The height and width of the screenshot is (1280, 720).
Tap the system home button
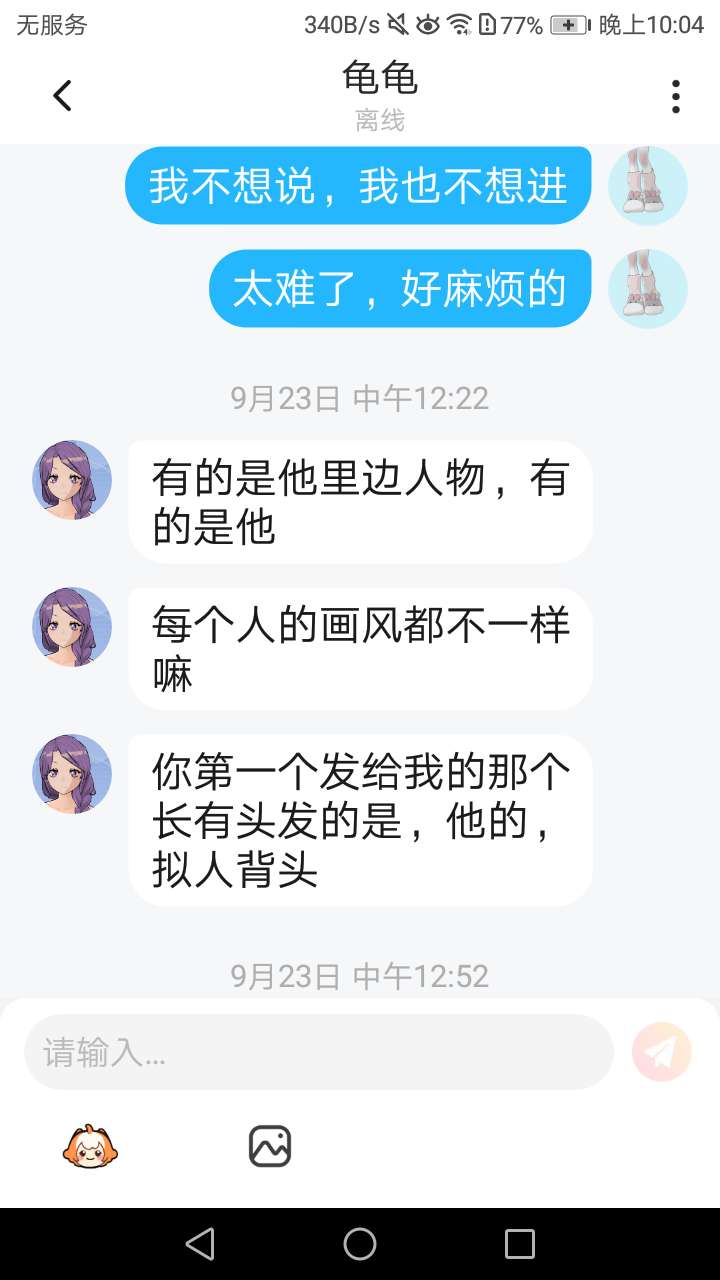click(x=360, y=1244)
